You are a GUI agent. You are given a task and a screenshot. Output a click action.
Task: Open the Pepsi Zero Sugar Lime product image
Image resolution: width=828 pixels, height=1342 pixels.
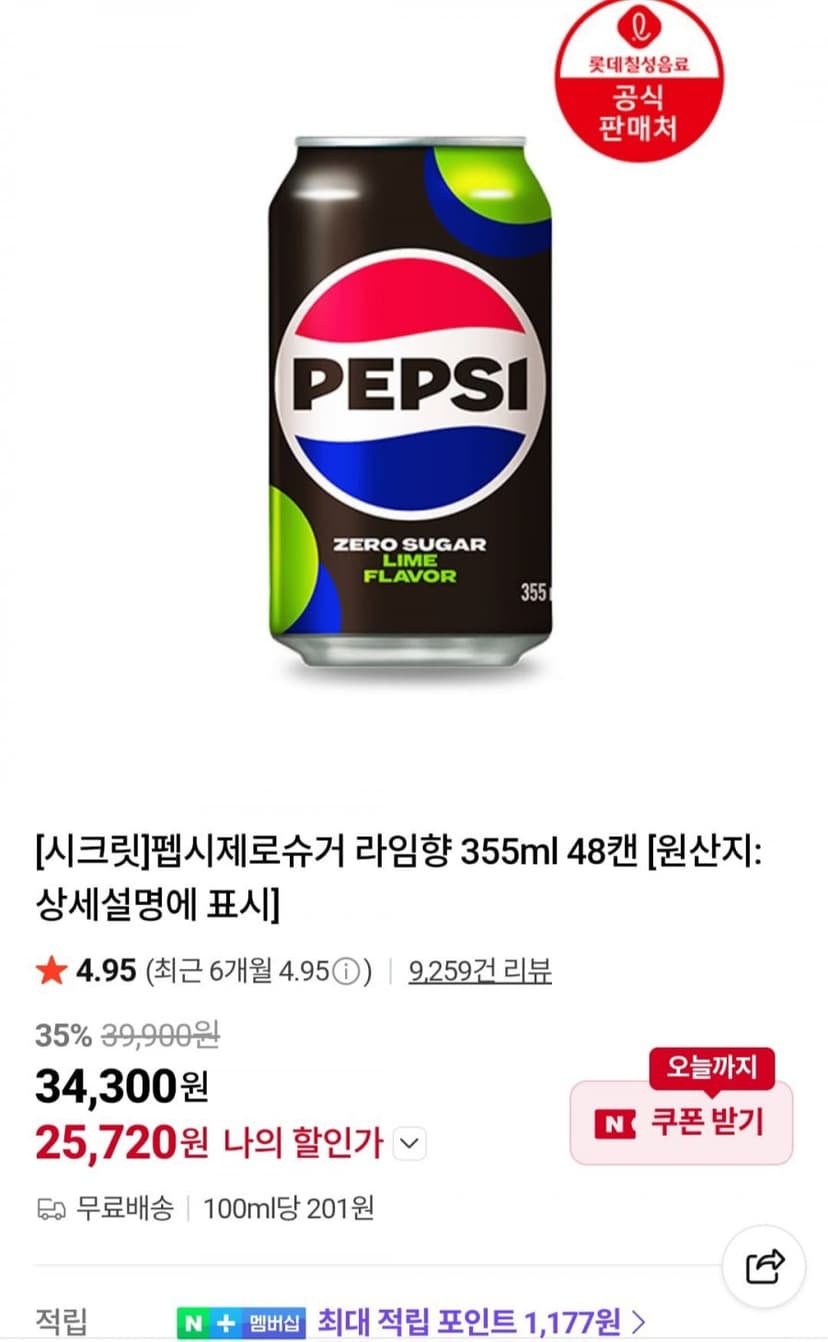(410, 405)
